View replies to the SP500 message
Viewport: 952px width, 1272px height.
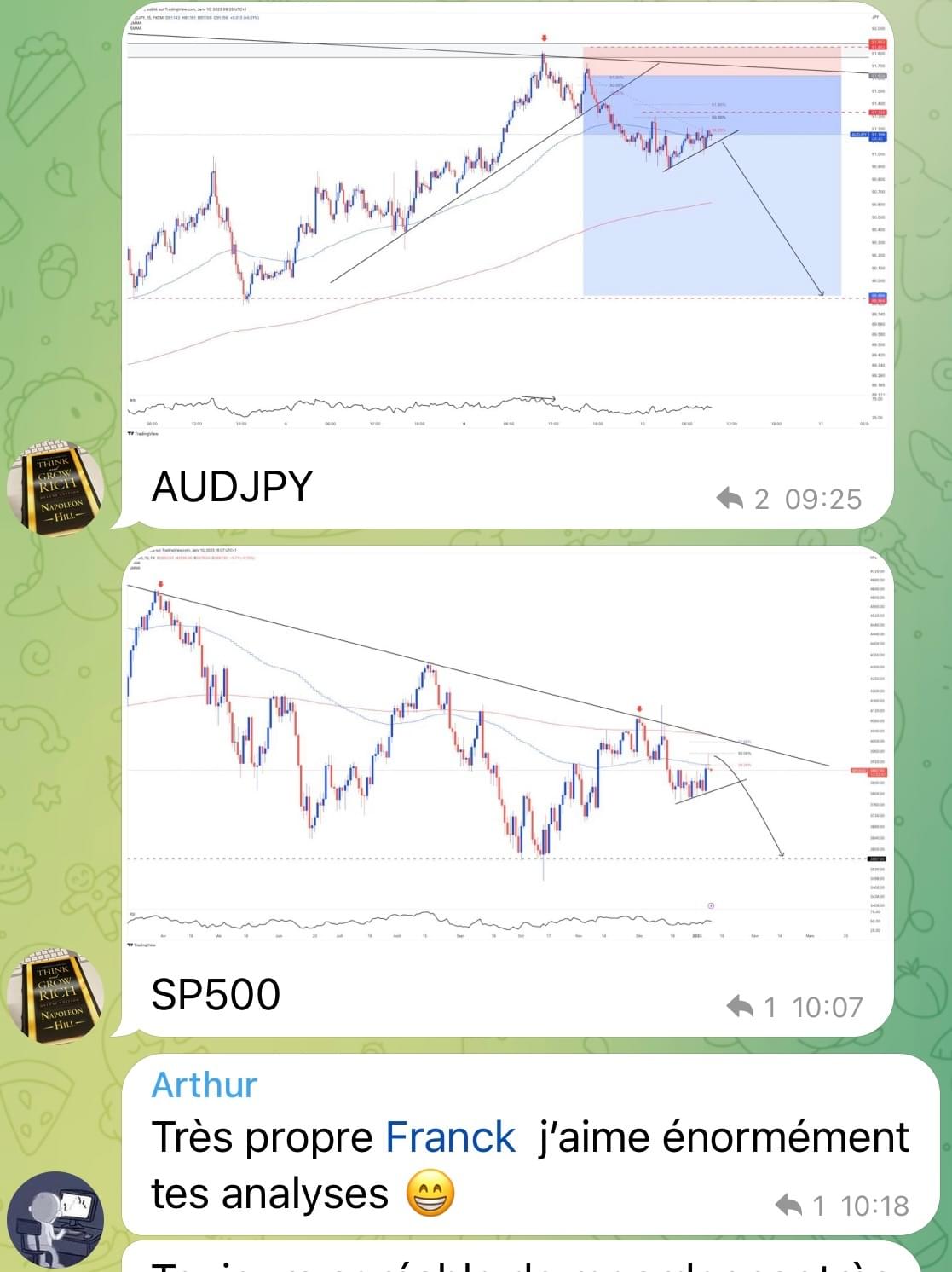[751, 1007]
